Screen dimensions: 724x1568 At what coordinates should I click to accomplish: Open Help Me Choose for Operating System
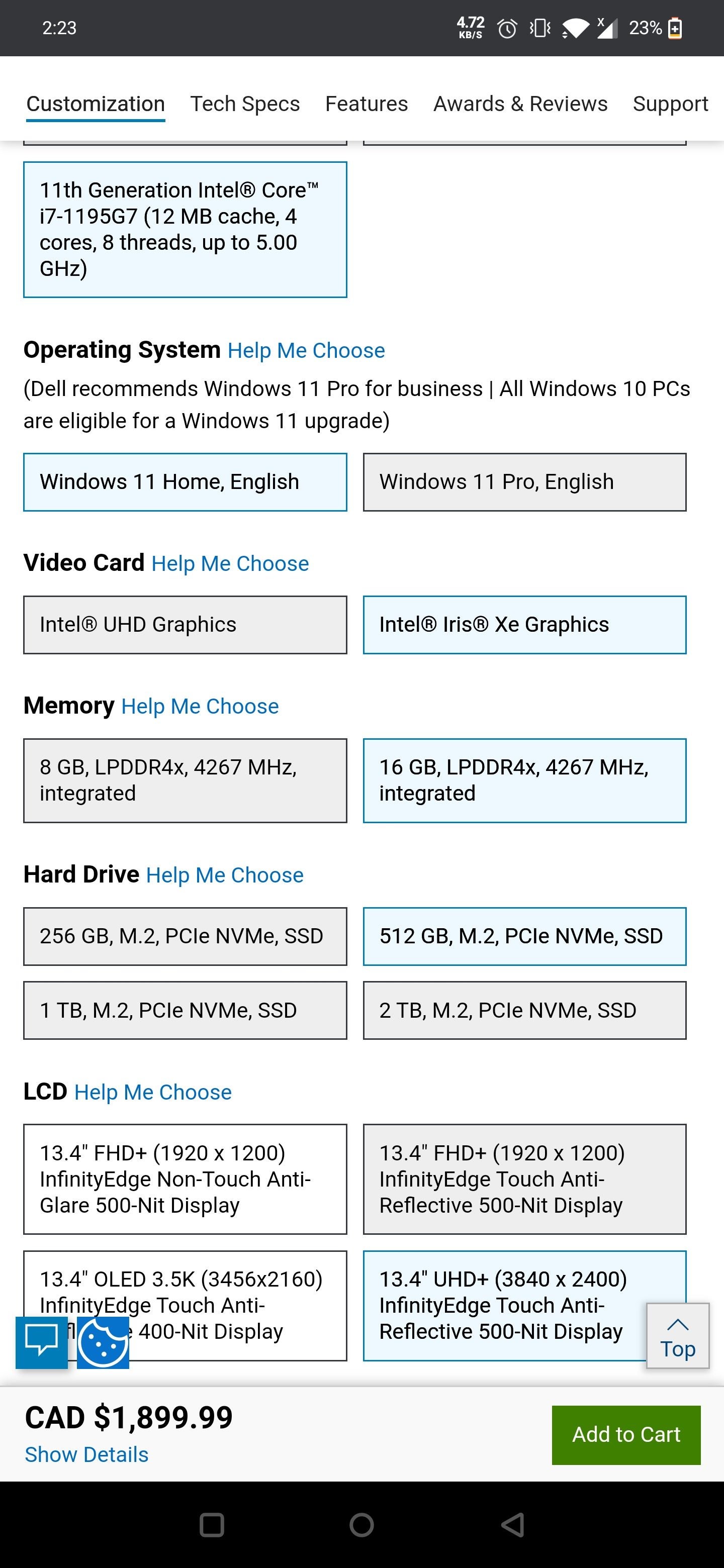coord(306,351)
